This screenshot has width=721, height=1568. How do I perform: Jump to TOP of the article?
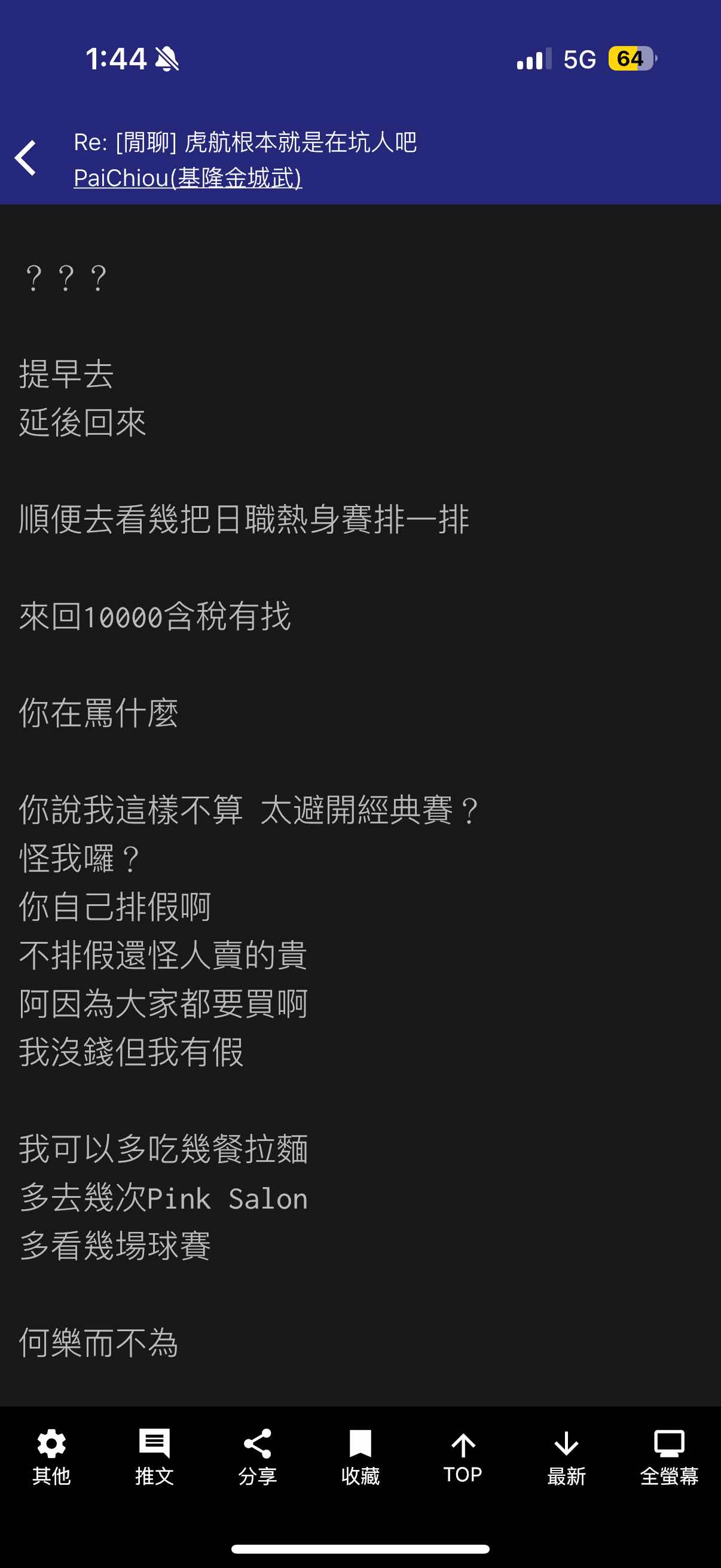tap(463, 1457)
